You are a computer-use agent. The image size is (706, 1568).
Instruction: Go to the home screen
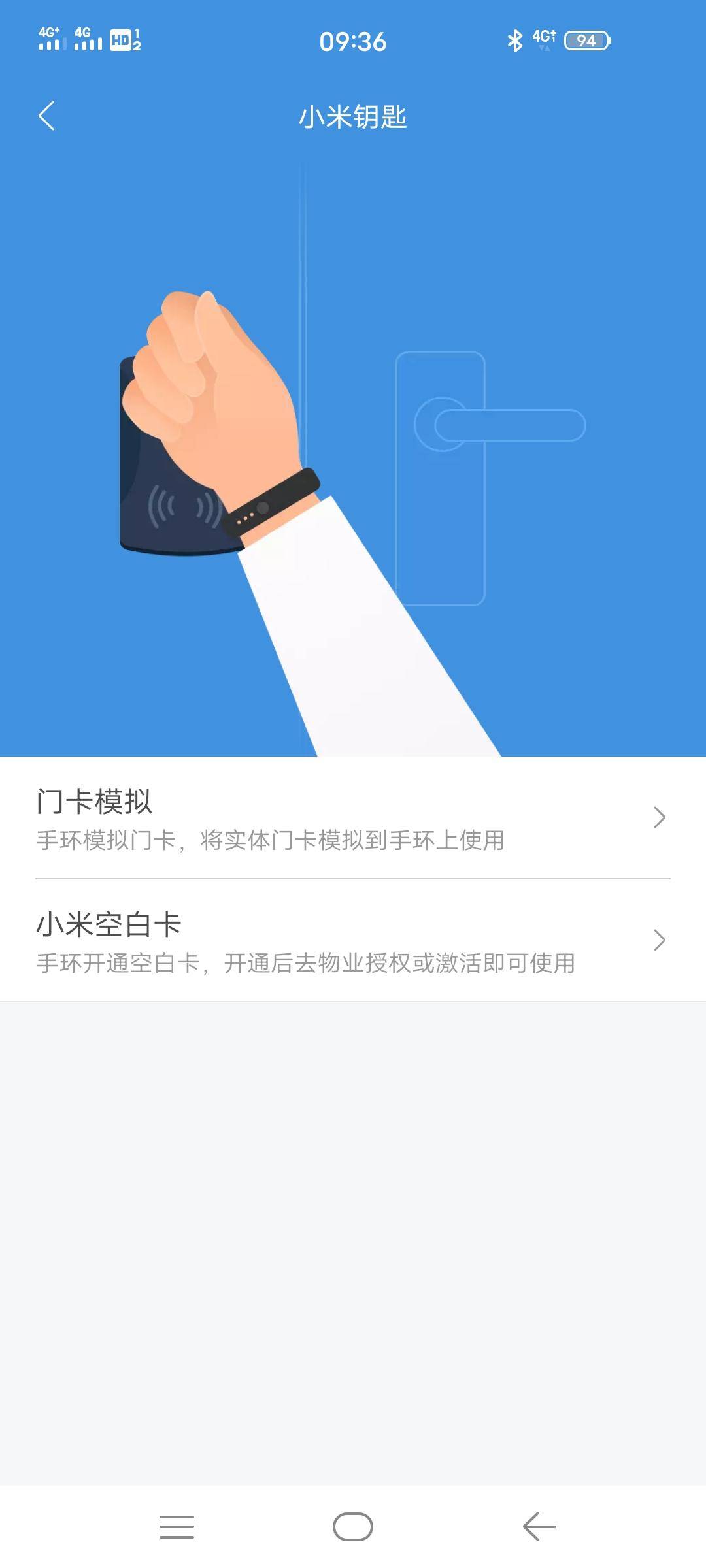coord(353,1527)
